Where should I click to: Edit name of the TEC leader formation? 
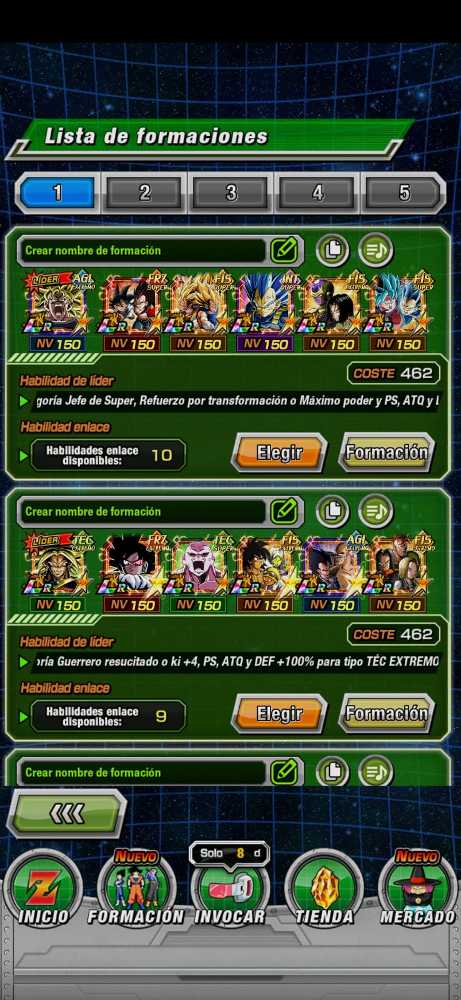tap(284, 511)
